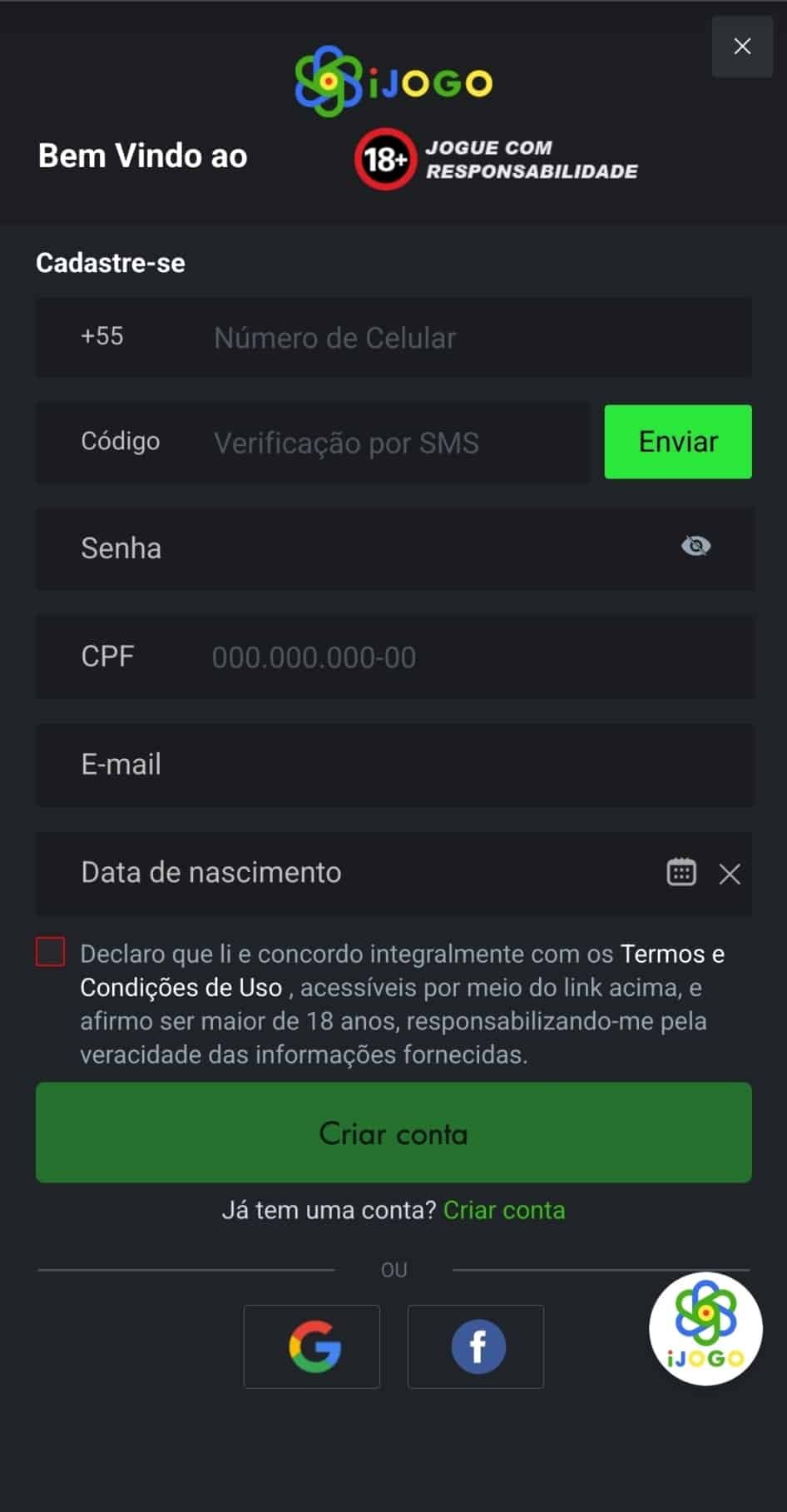Sign in with the Google icon
Viewport: 787px width, 1512px height.
311,1346
